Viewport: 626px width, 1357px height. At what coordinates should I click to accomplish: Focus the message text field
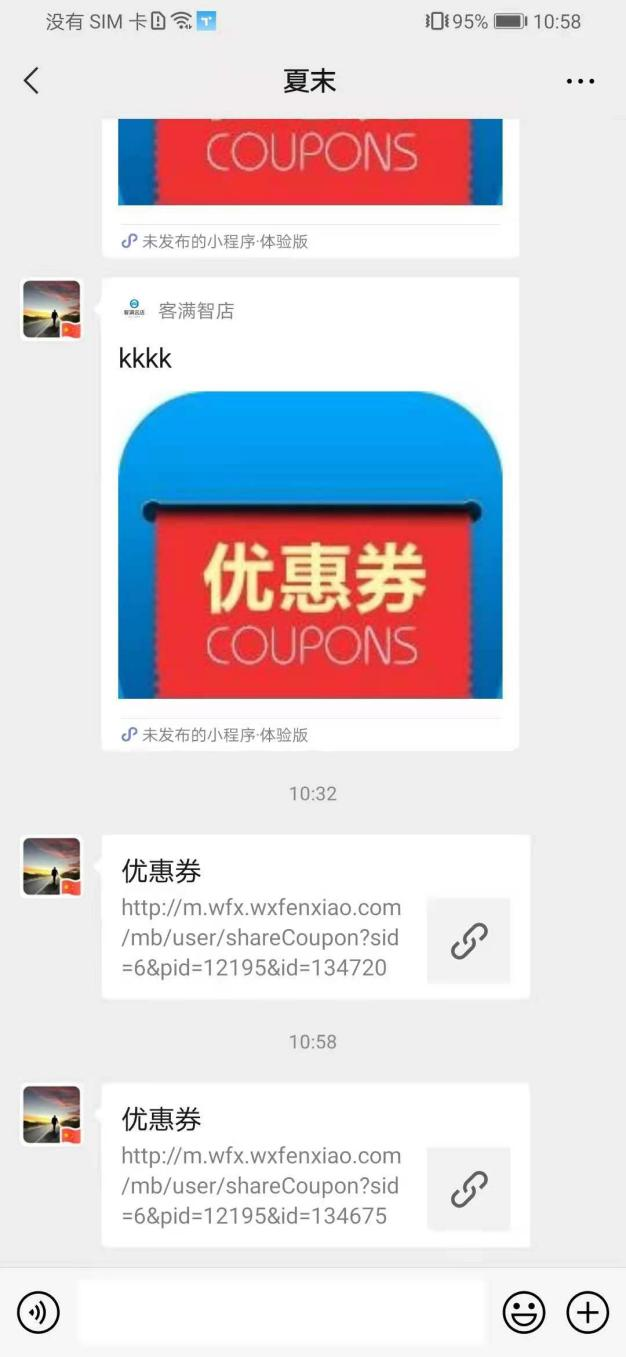[x=281, y=1312]
